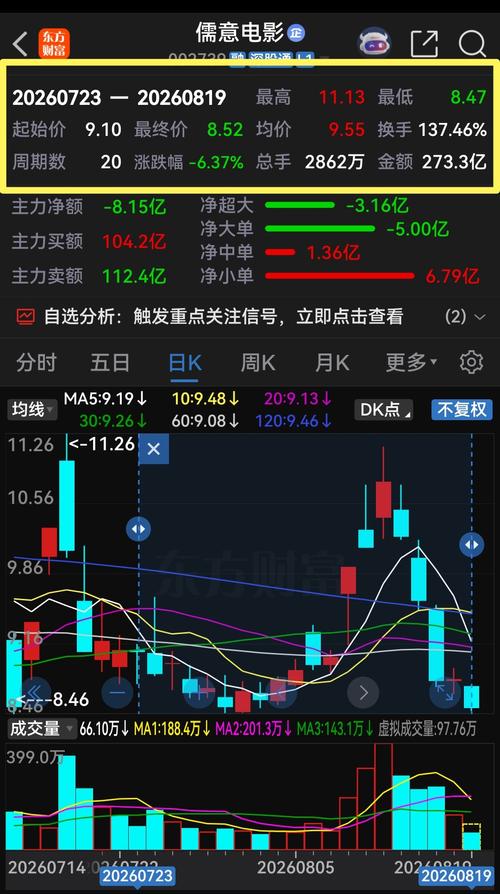Open the 自选分析 signal banner

tap(250, 316)
